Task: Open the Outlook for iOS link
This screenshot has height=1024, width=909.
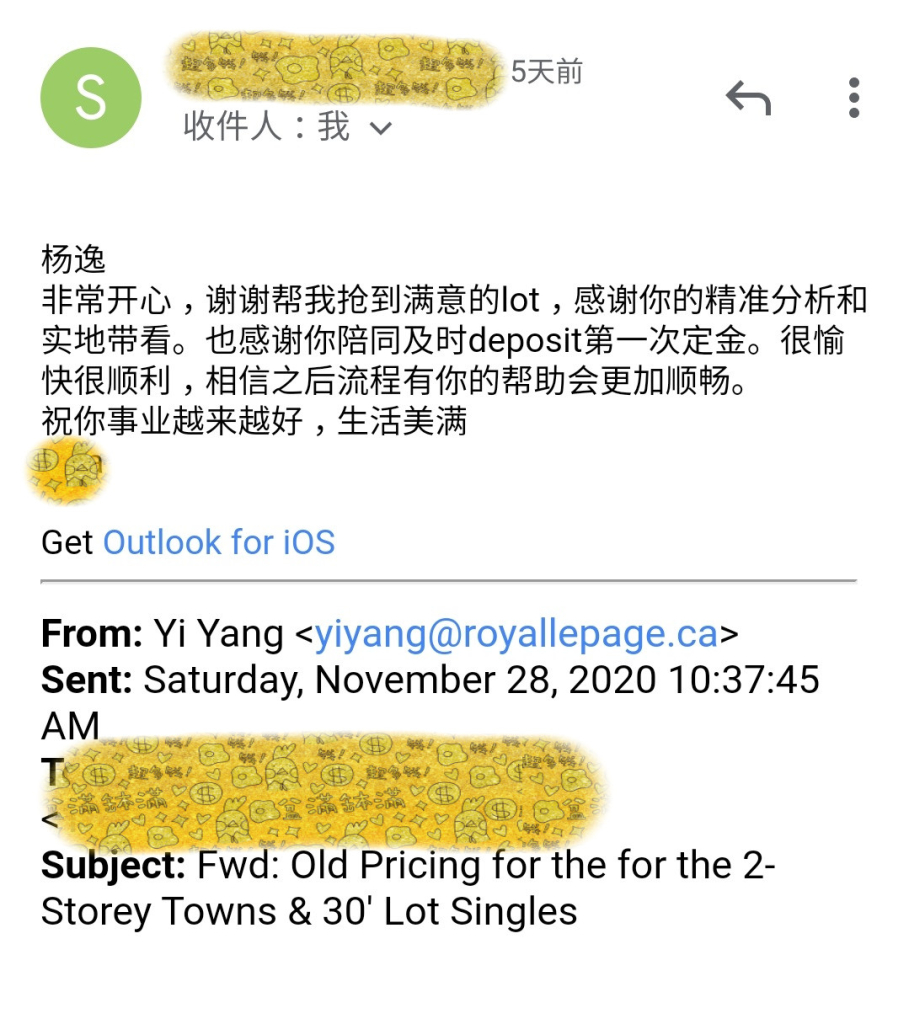Action: tap(218, 542)
